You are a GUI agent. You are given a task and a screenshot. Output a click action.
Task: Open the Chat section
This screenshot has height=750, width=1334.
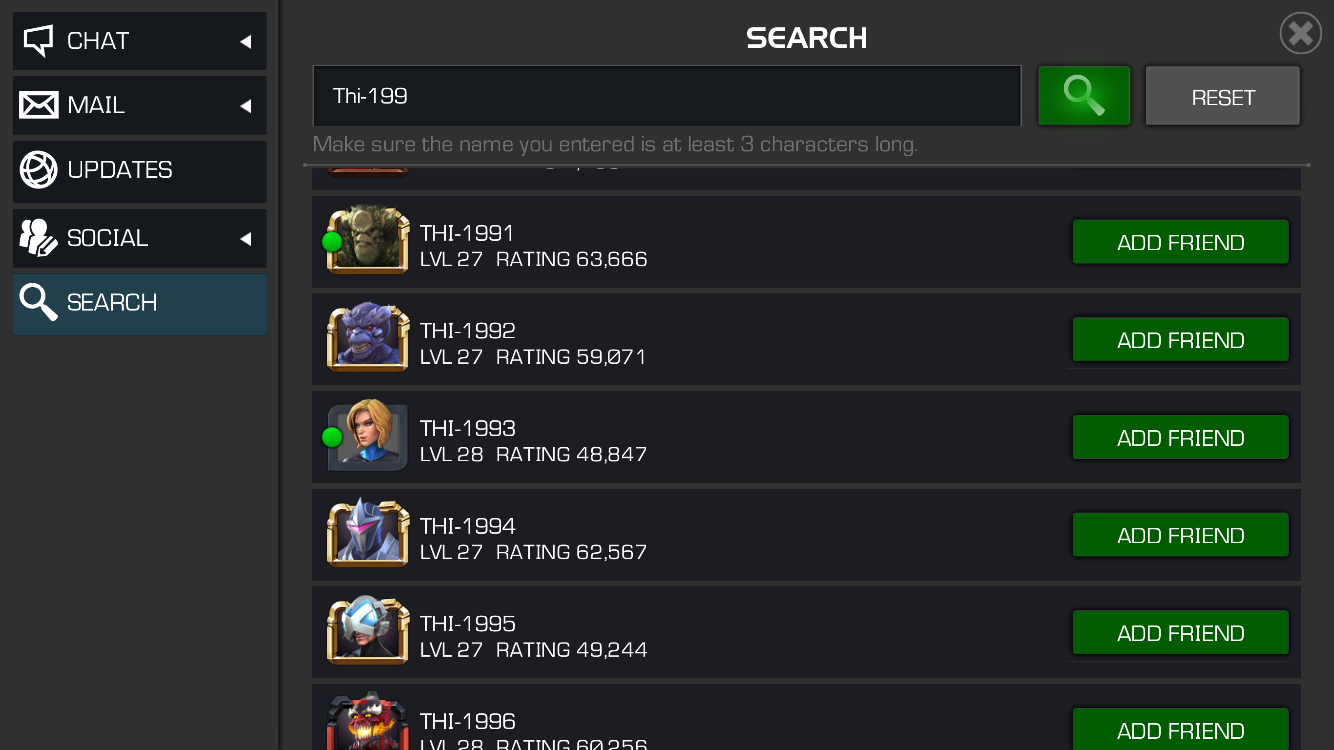tap(139, 41)
